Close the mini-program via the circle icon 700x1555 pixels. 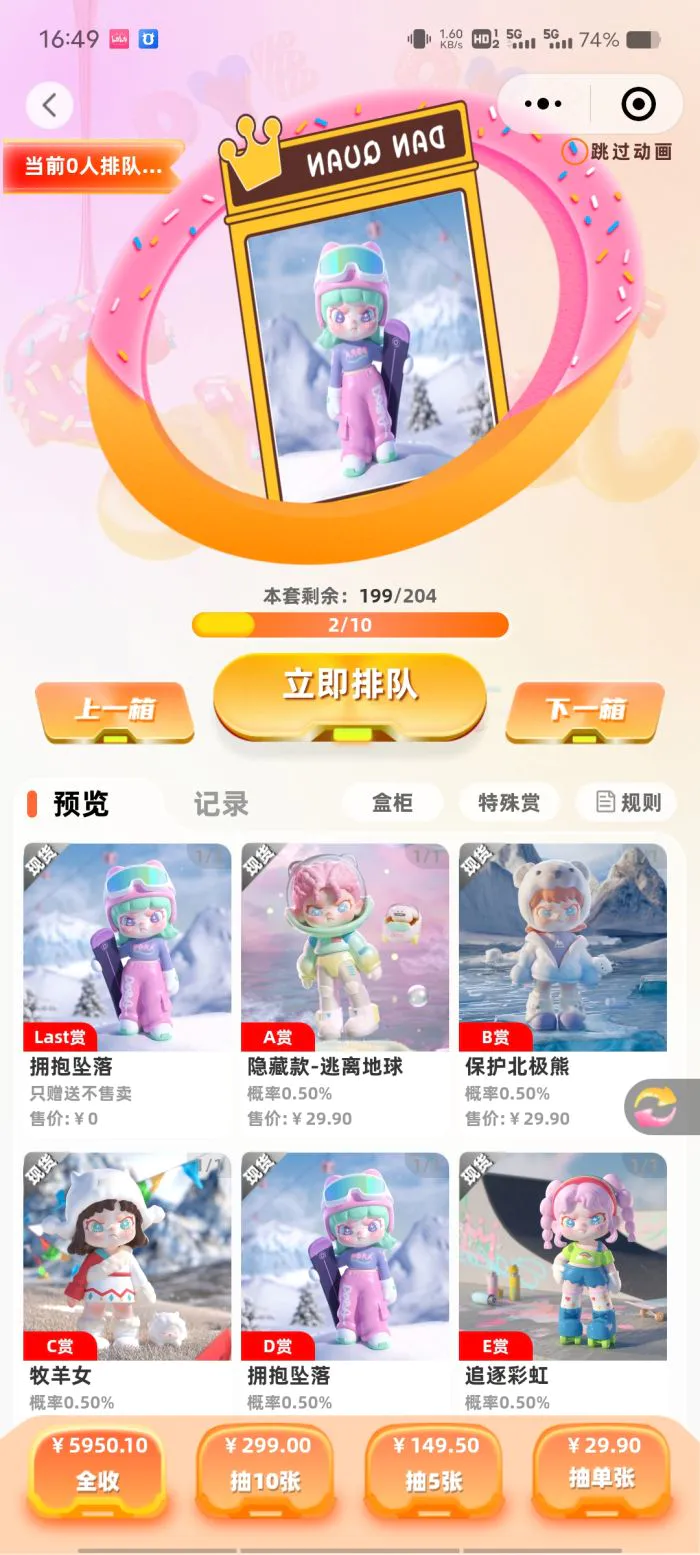point(638,104)
